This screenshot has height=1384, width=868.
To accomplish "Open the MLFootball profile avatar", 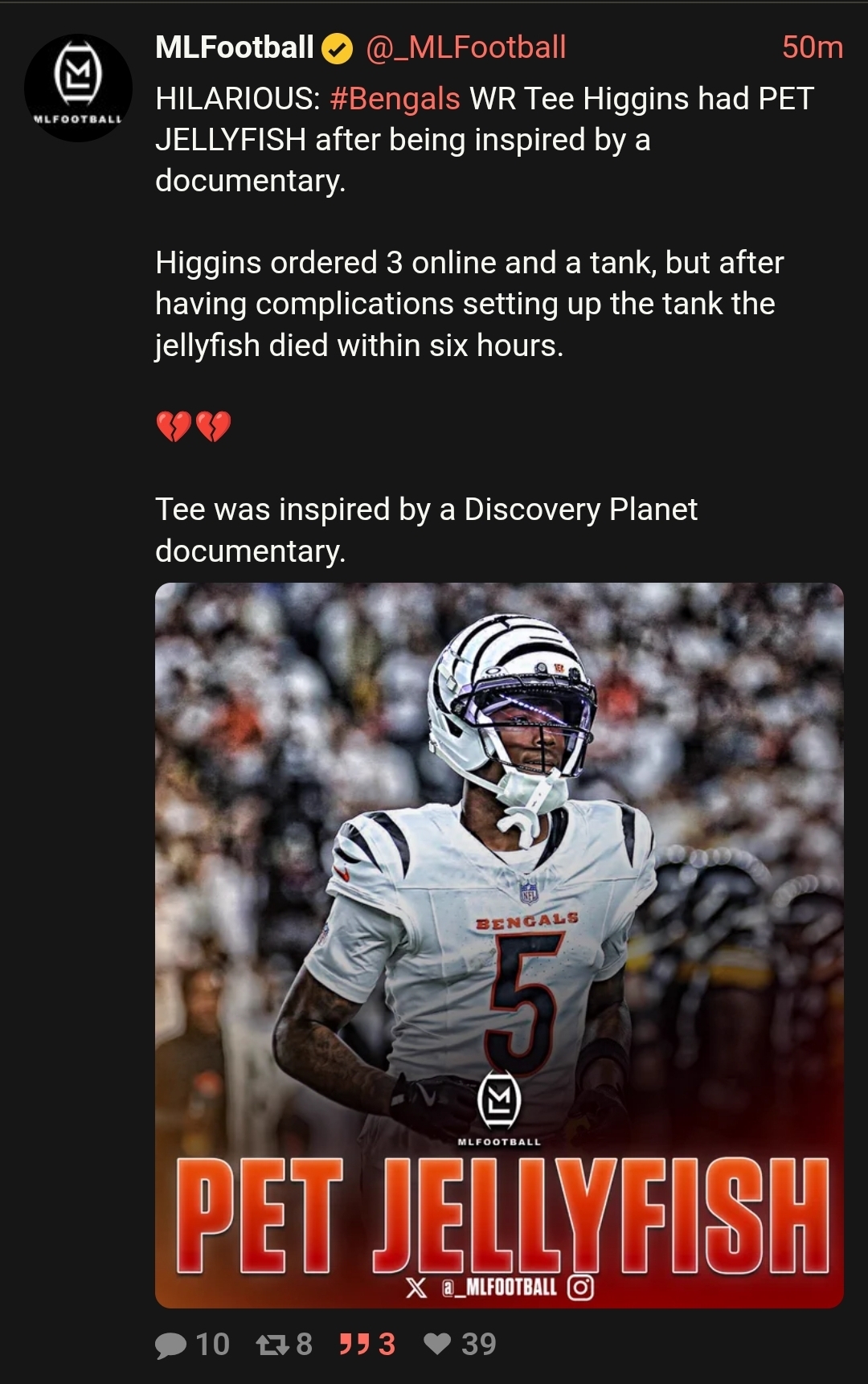I will (x=78, y=88).
